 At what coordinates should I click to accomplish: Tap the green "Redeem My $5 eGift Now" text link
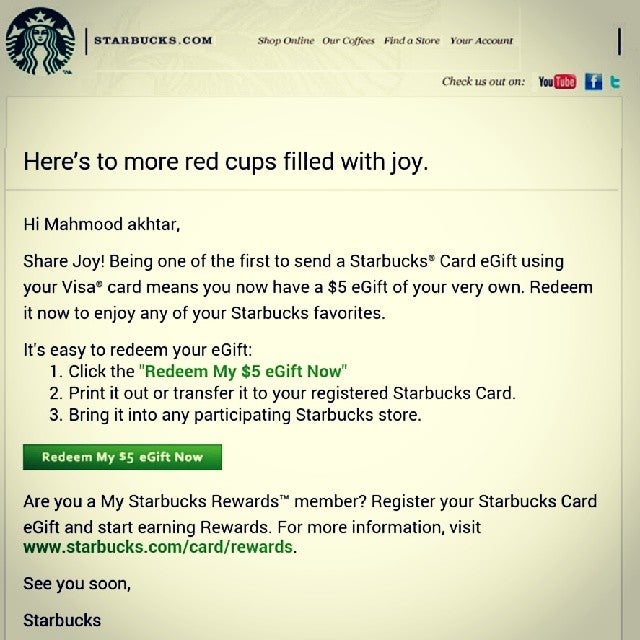(x=243, y=371)
